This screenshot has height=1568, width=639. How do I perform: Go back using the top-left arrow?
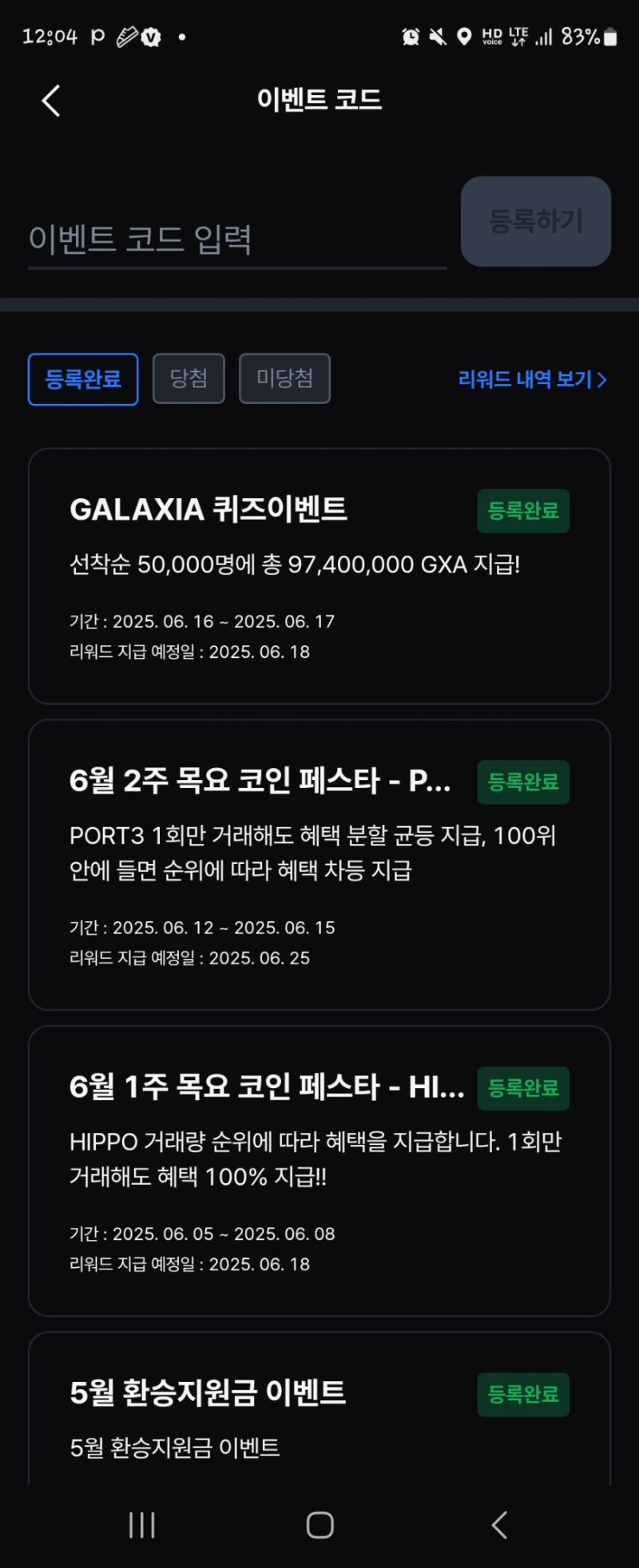click(51, 101)
